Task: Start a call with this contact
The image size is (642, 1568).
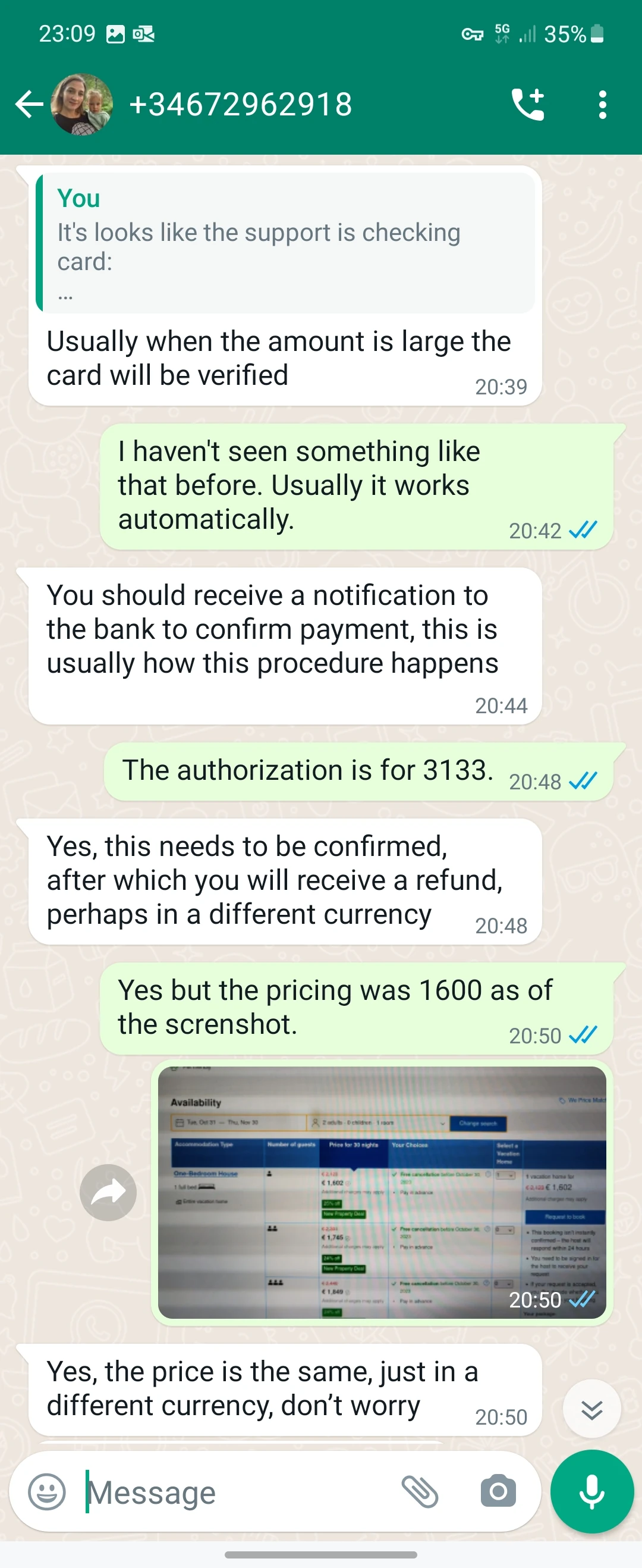Action: [527, 104]
